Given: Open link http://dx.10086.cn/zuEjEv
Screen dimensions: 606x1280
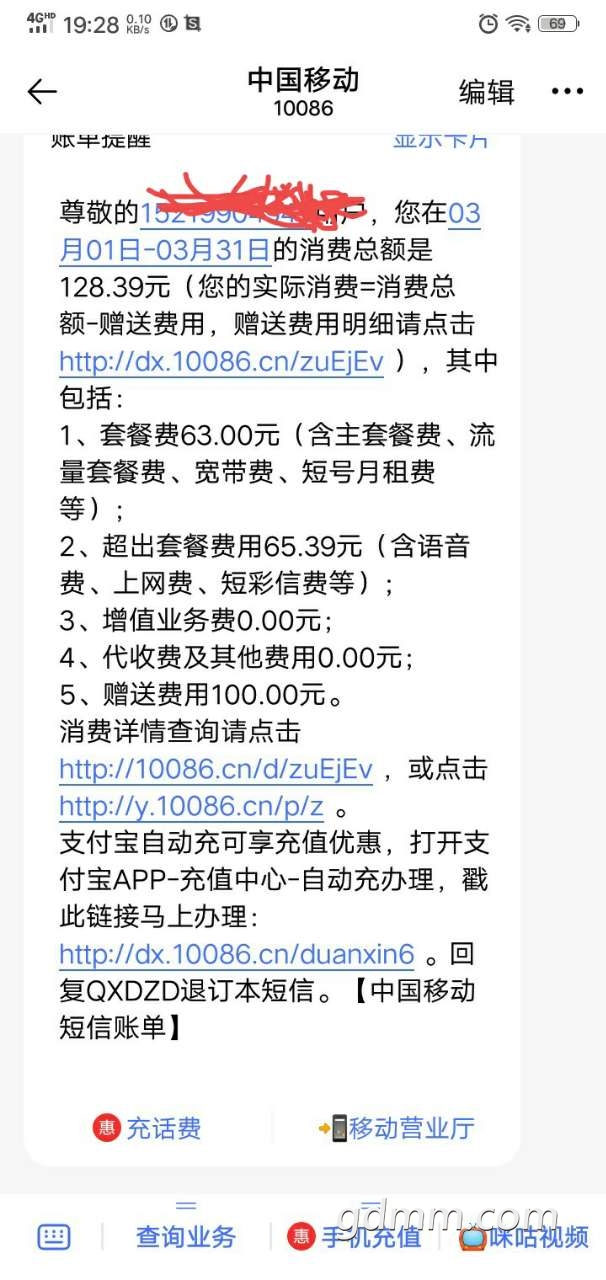Looking at the screenshot, I should coord(221,361).
